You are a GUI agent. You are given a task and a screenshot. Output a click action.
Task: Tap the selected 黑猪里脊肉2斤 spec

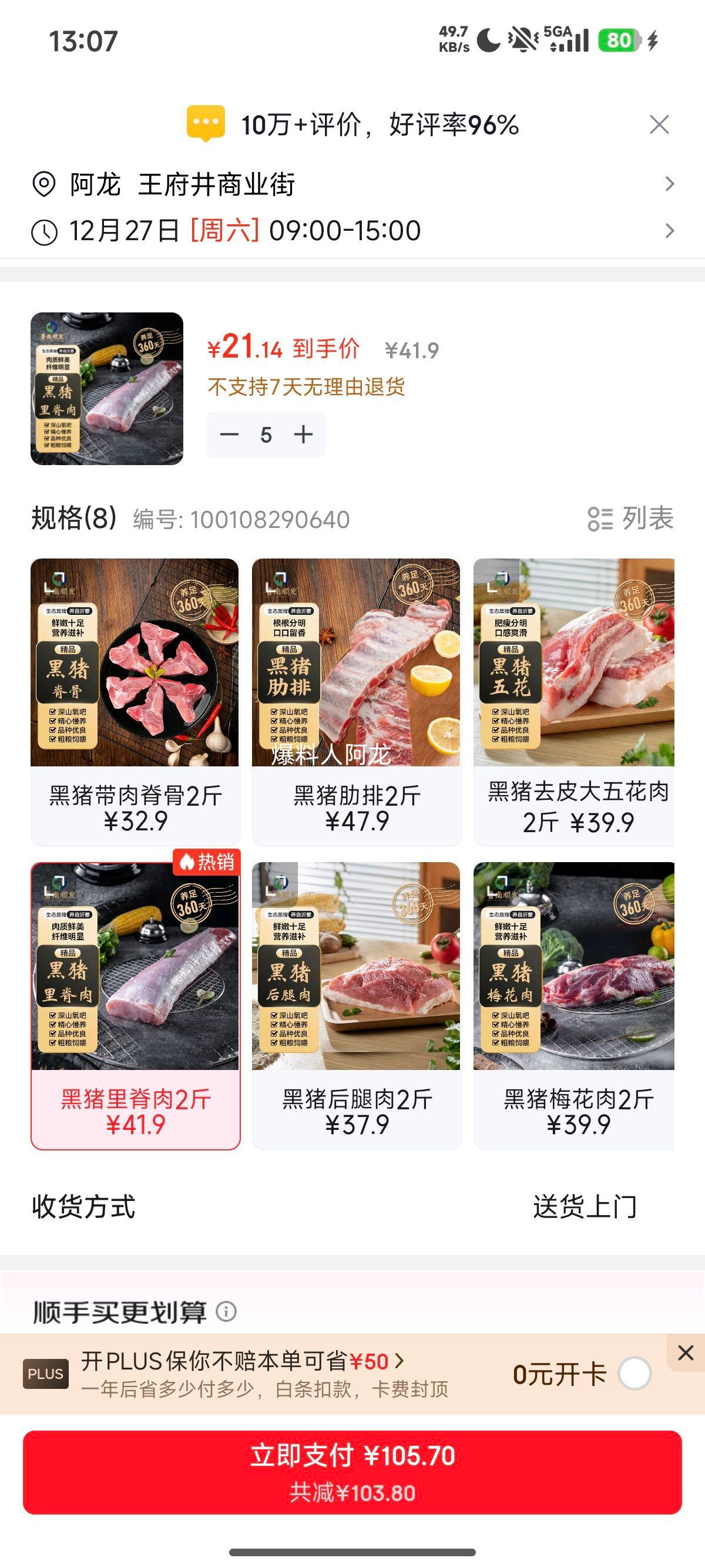coord(135,1005)
